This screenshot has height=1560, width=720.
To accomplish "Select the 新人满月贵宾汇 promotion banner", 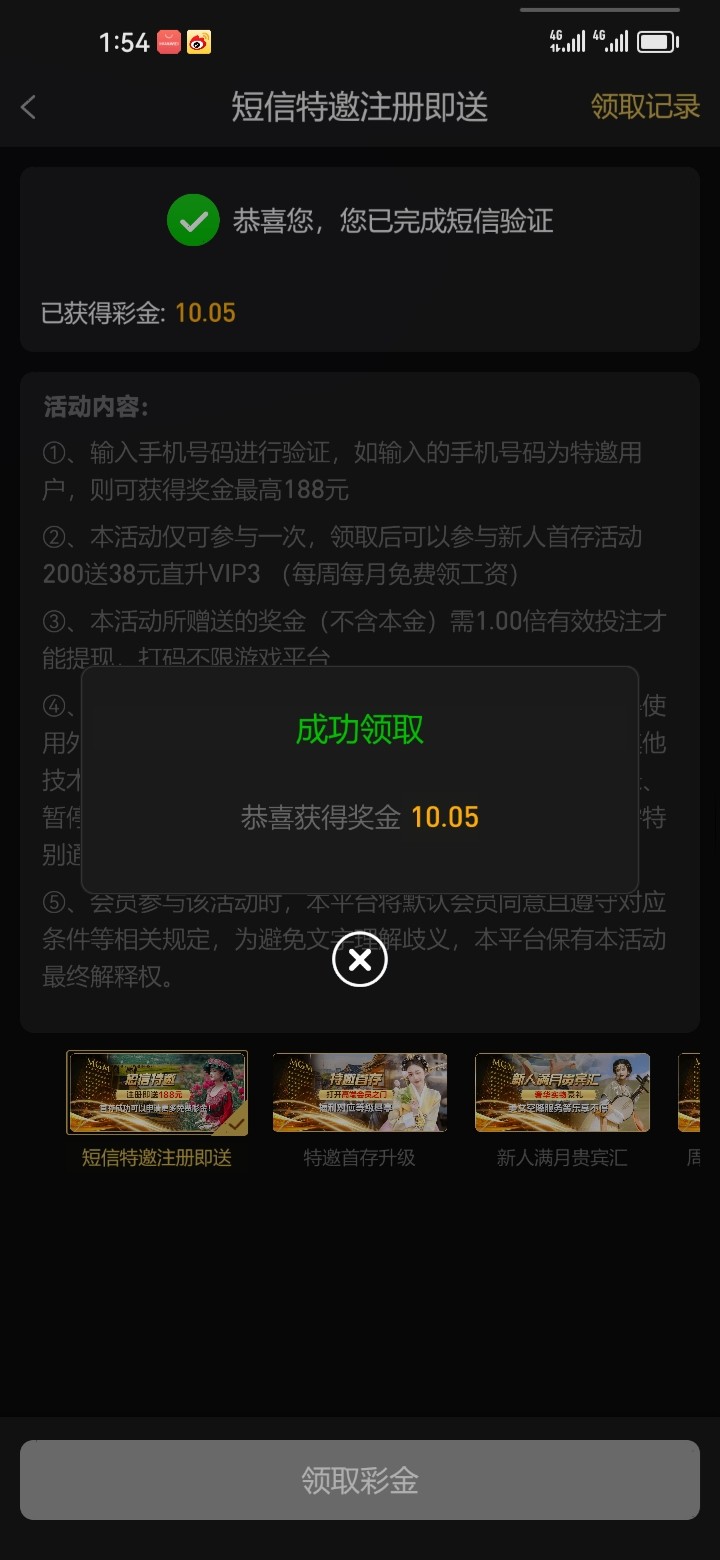I will point(562,1092).
